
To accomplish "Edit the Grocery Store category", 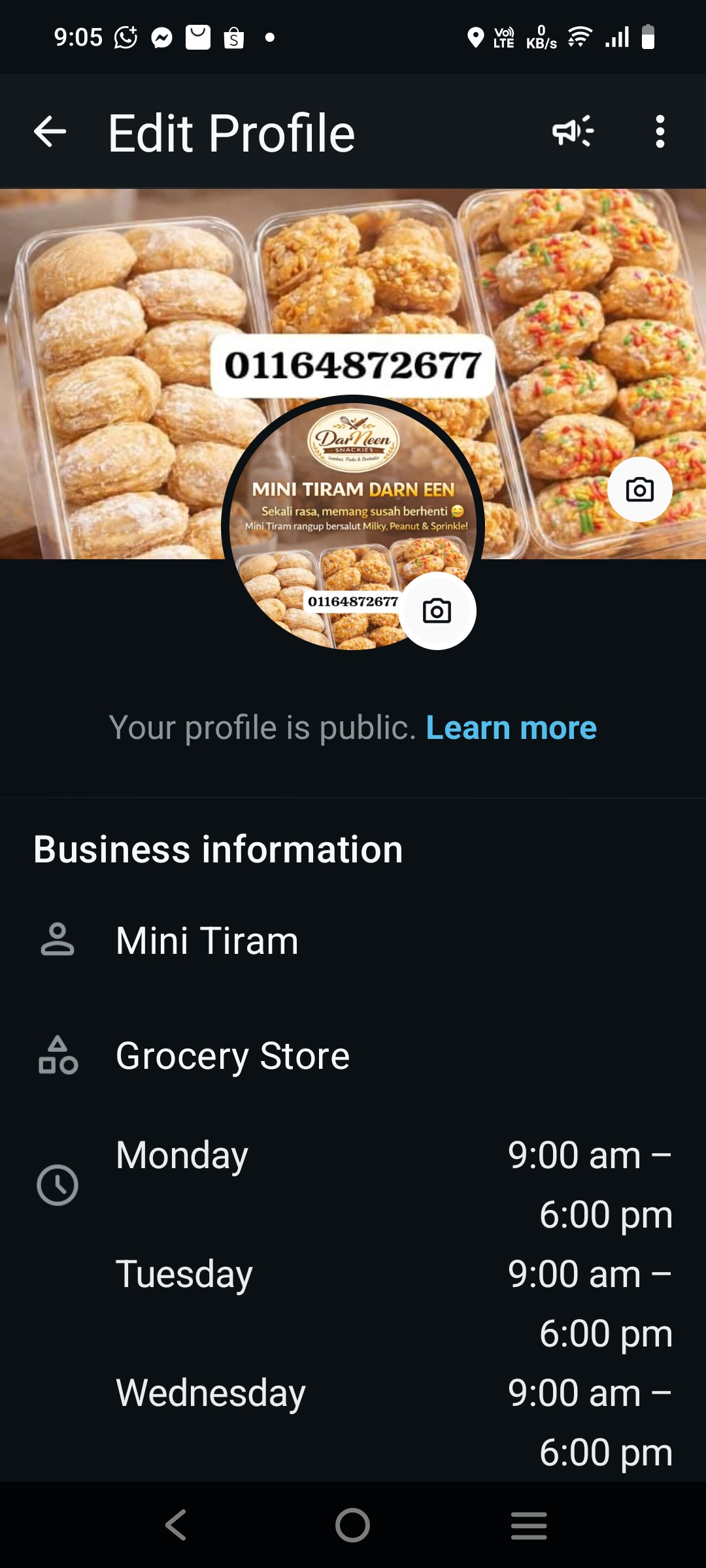I will coord(232,1056).
